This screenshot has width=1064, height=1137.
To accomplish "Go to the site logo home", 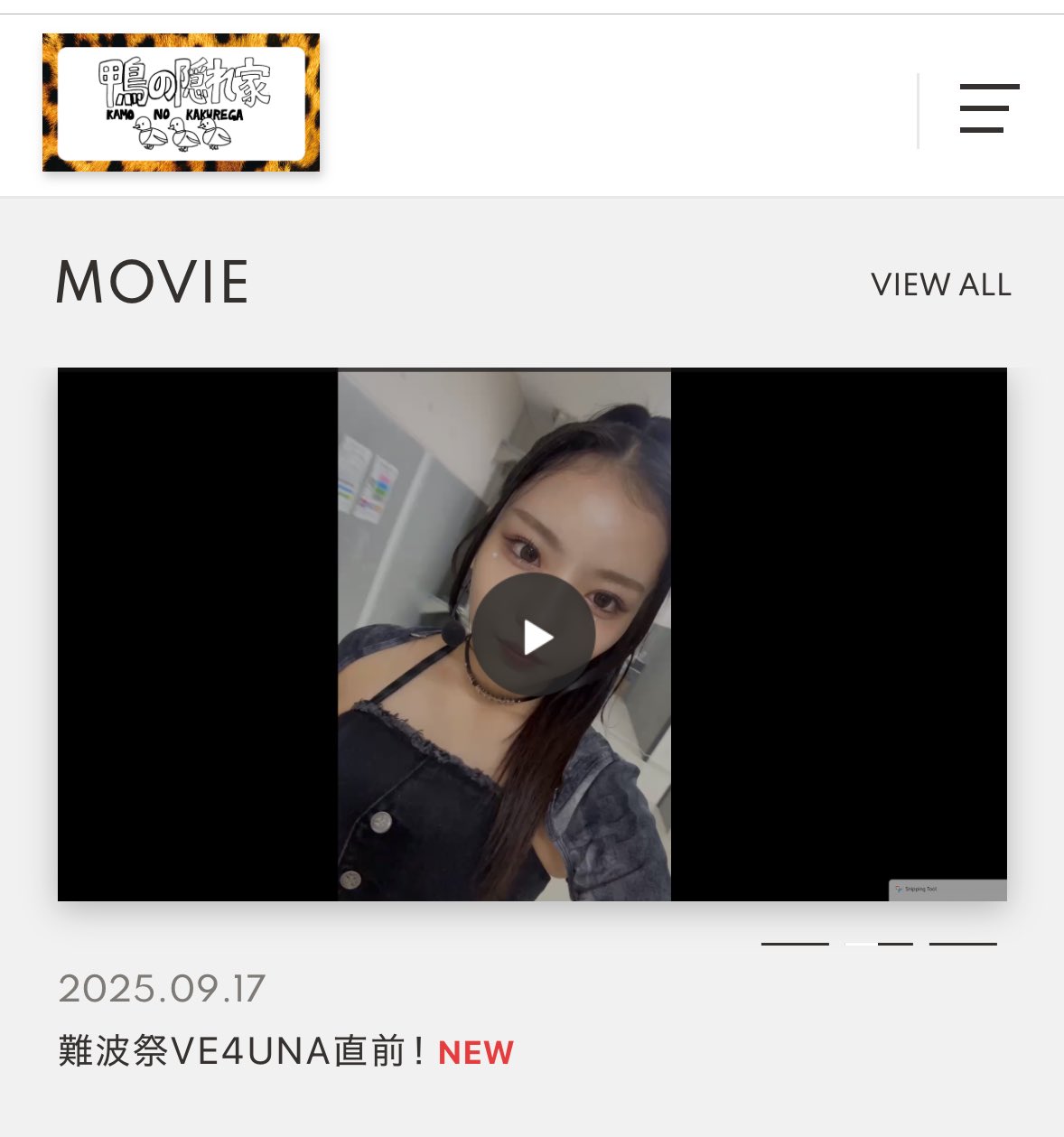I will click(x=181, y=103).
